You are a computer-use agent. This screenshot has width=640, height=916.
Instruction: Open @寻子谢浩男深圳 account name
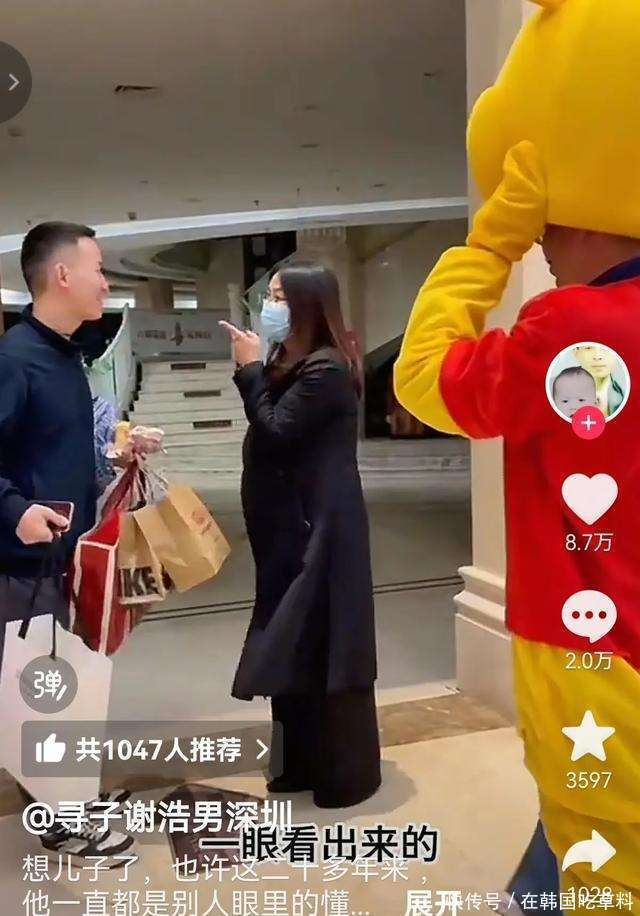click(x=157, y=817)
